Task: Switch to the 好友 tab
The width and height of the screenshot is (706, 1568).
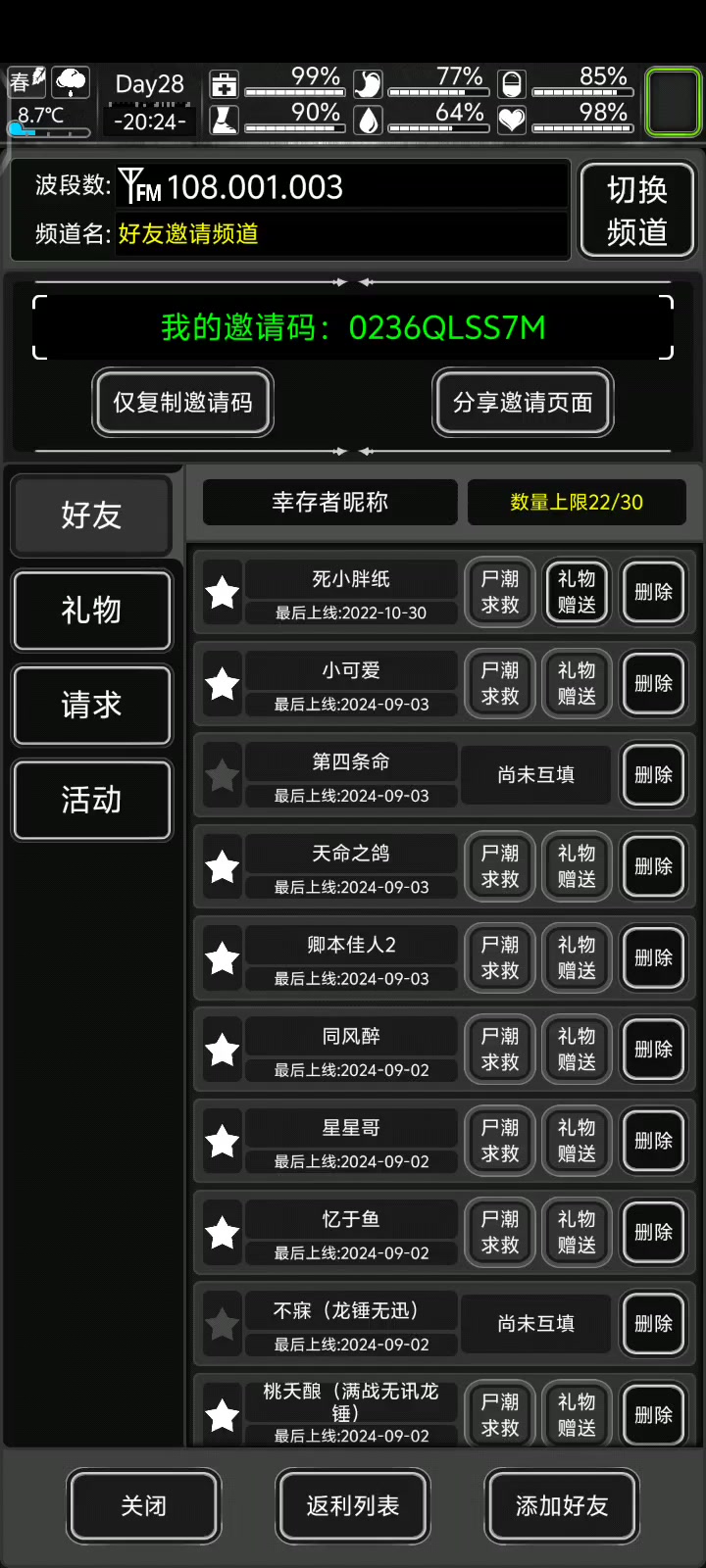Action: [92, 514]
